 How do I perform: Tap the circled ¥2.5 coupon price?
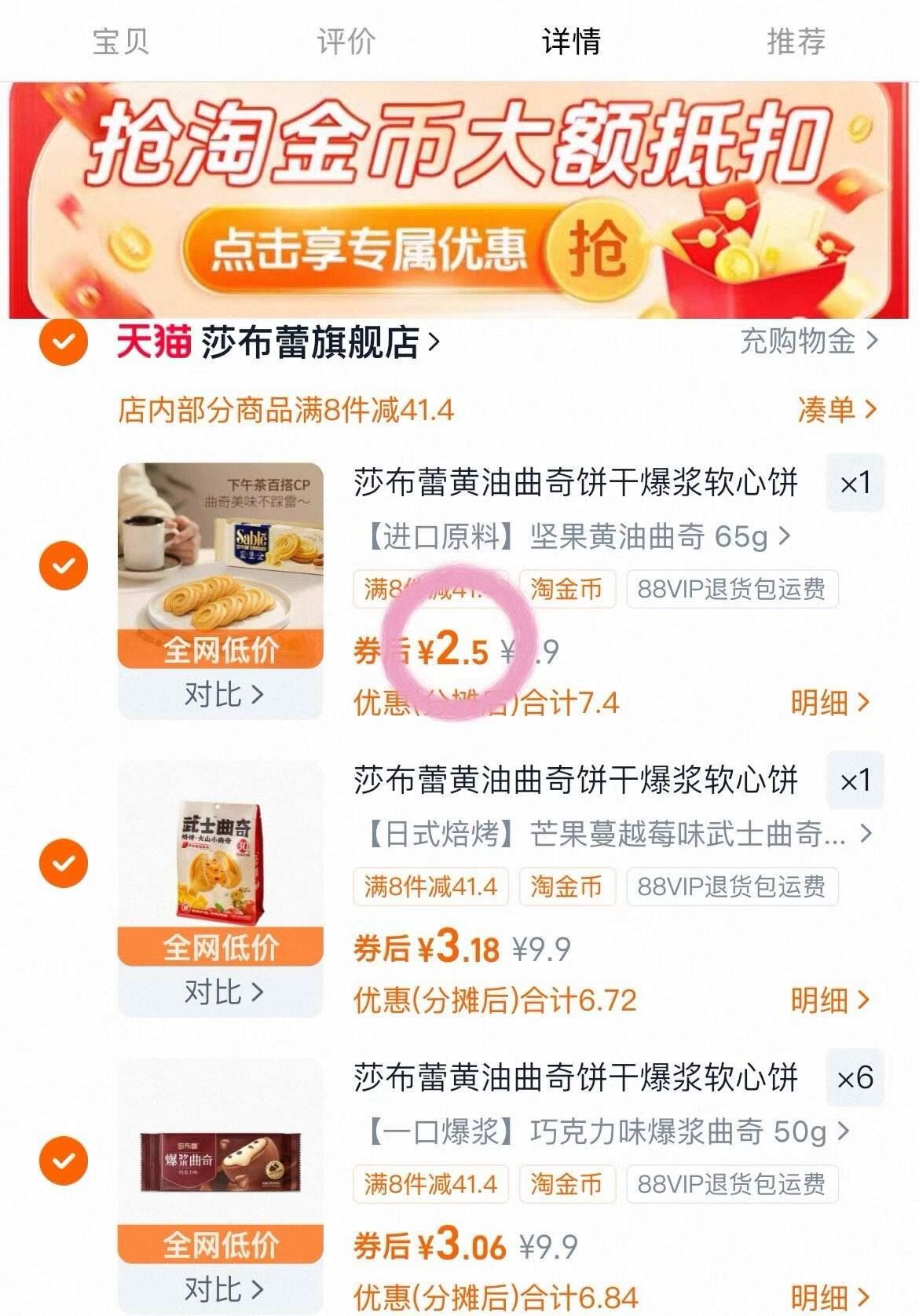(x=453, y=649)
